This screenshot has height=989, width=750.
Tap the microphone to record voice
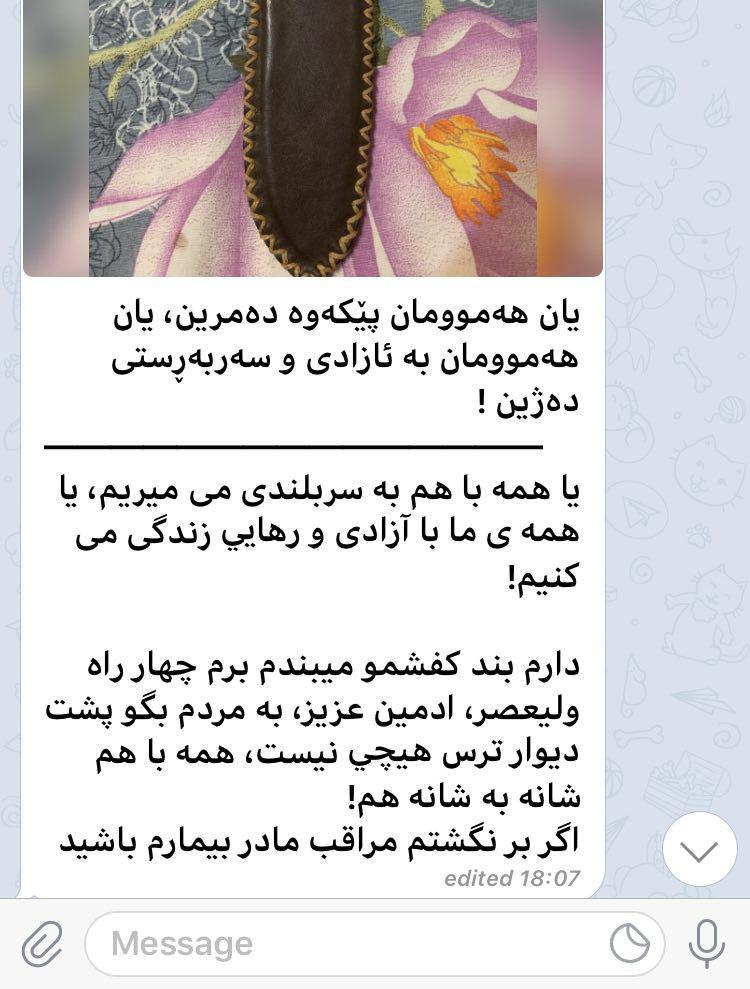(707, 943)
